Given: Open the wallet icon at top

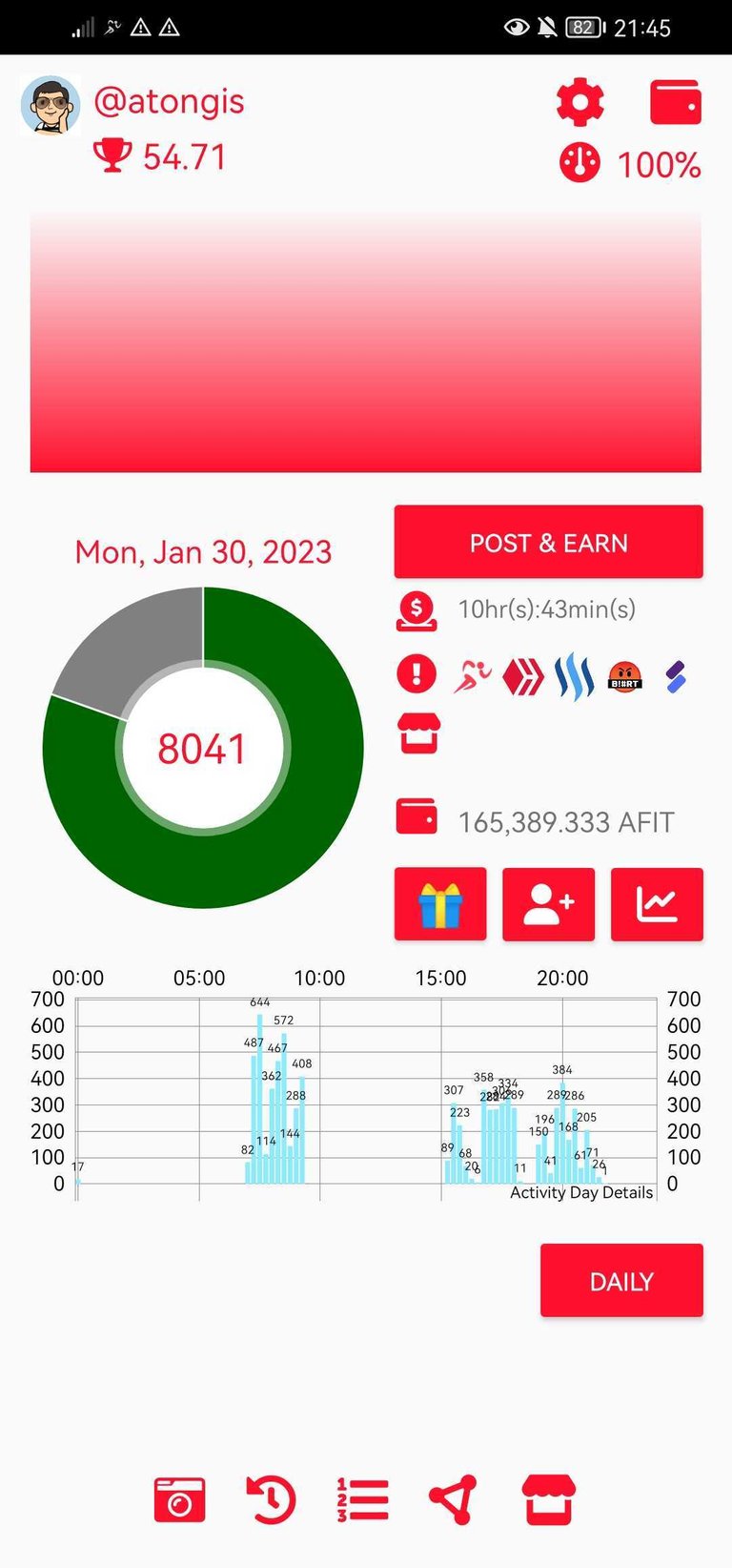Looking at the screenshot, I should pyautogui.click(x=676, y=102).
